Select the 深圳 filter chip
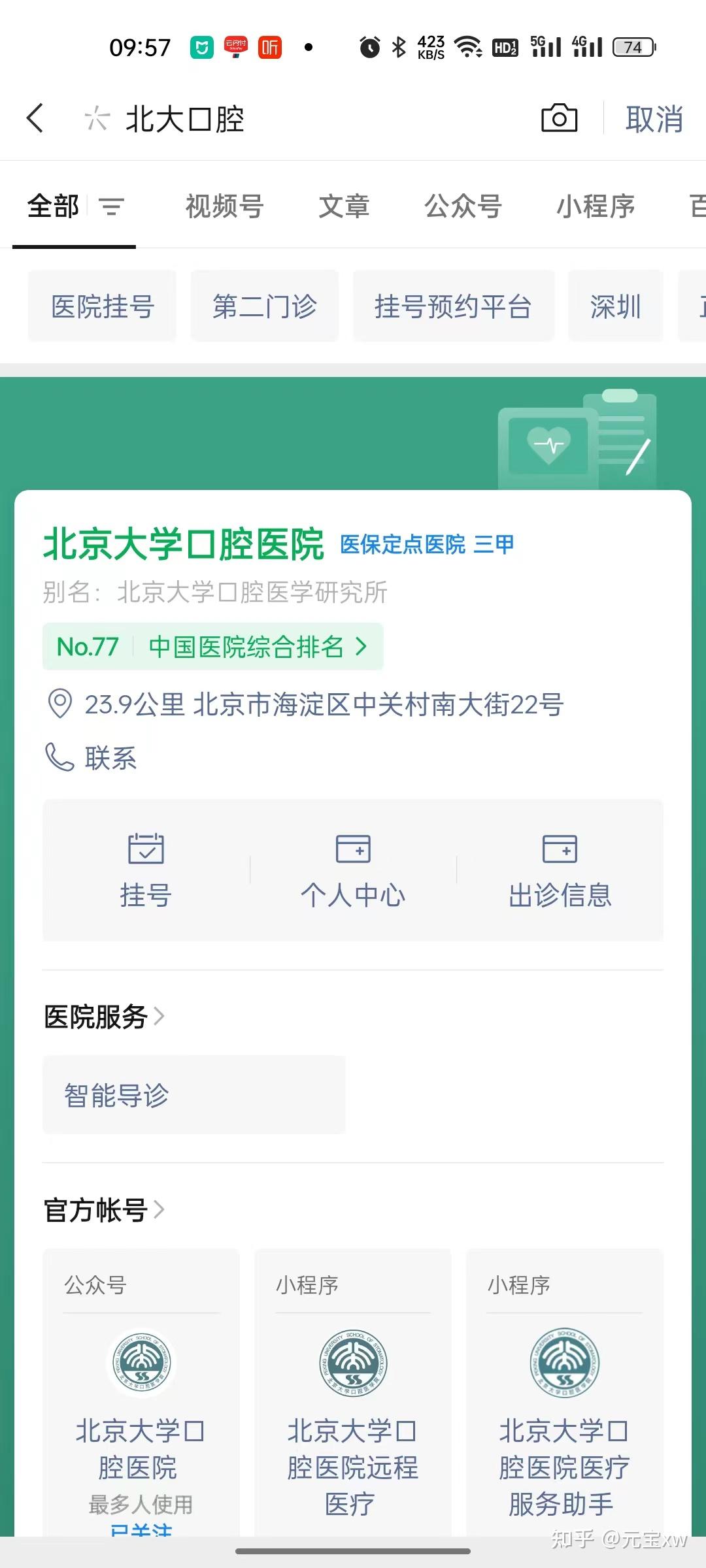Viewport: 706px width, 1568px height. tap(615, 306)
